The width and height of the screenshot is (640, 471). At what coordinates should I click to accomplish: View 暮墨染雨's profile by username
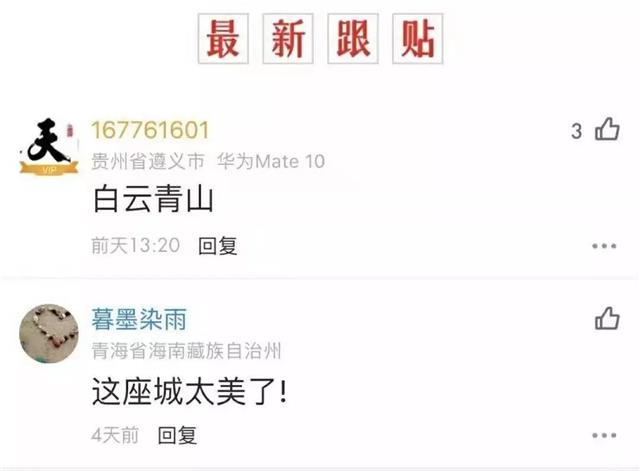[x=139, y=319]
